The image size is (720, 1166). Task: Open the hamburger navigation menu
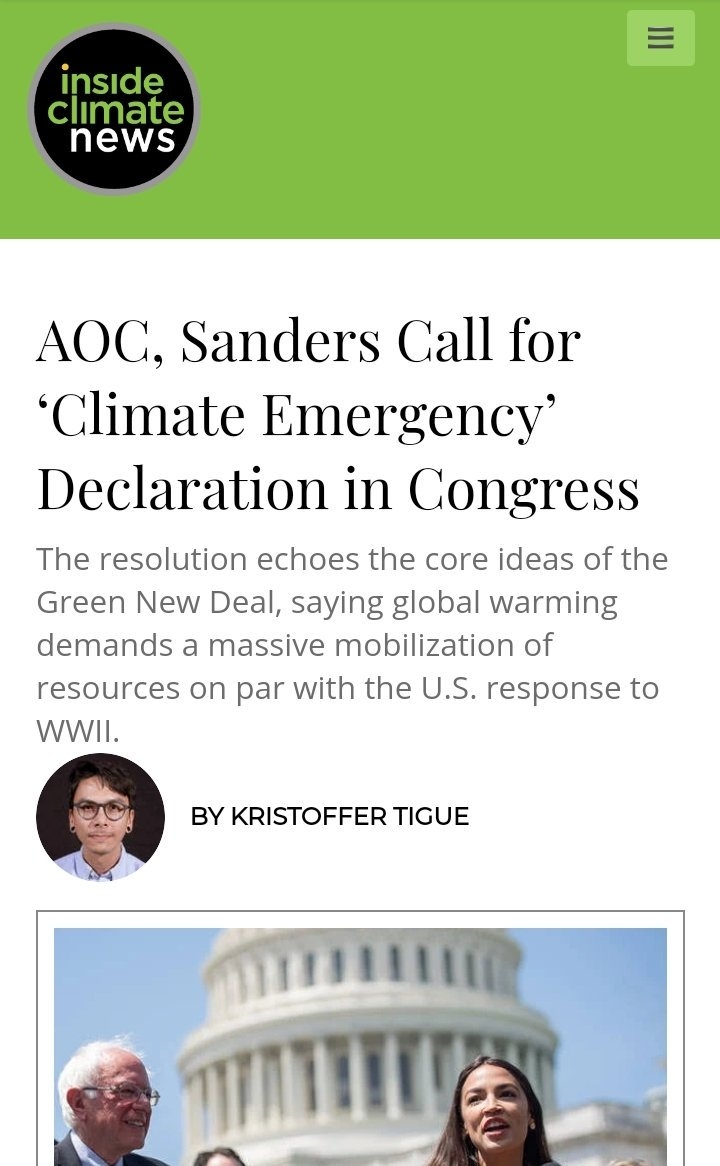tap(660, 39)
